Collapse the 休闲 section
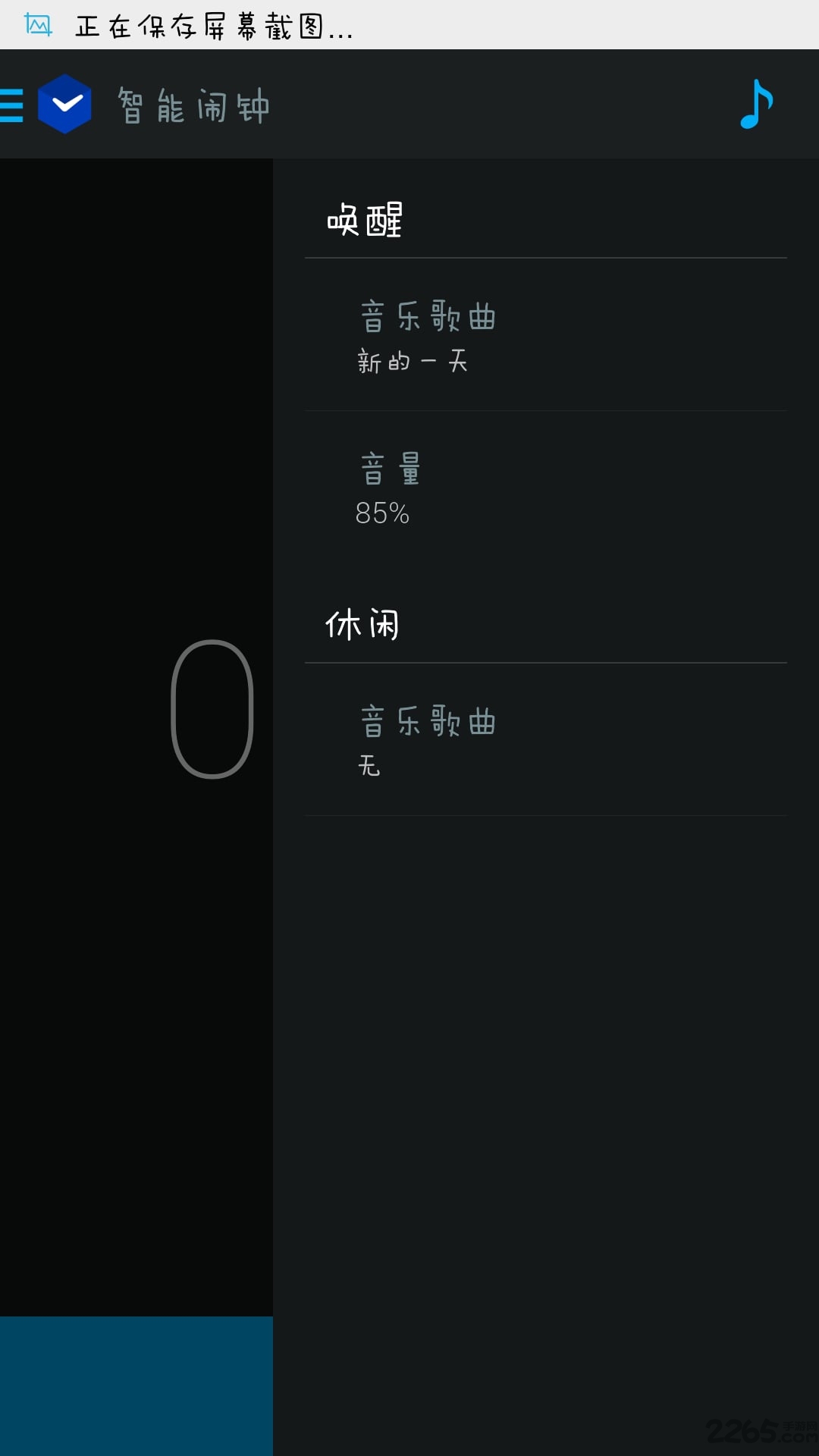This screenshot has height=1456, width=819. pyautogui.click(x=362, y=623)
